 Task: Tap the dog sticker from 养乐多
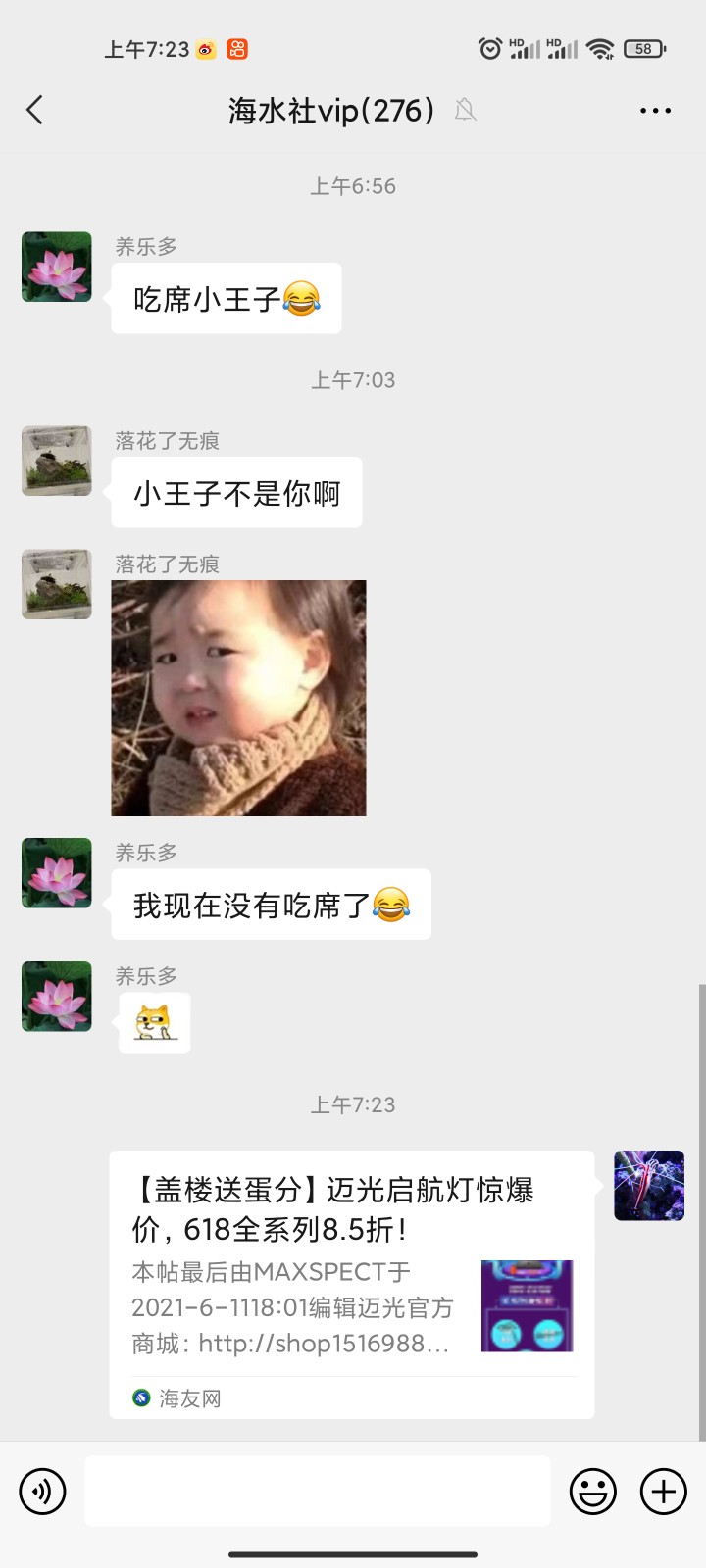[x=154, y=1022]
